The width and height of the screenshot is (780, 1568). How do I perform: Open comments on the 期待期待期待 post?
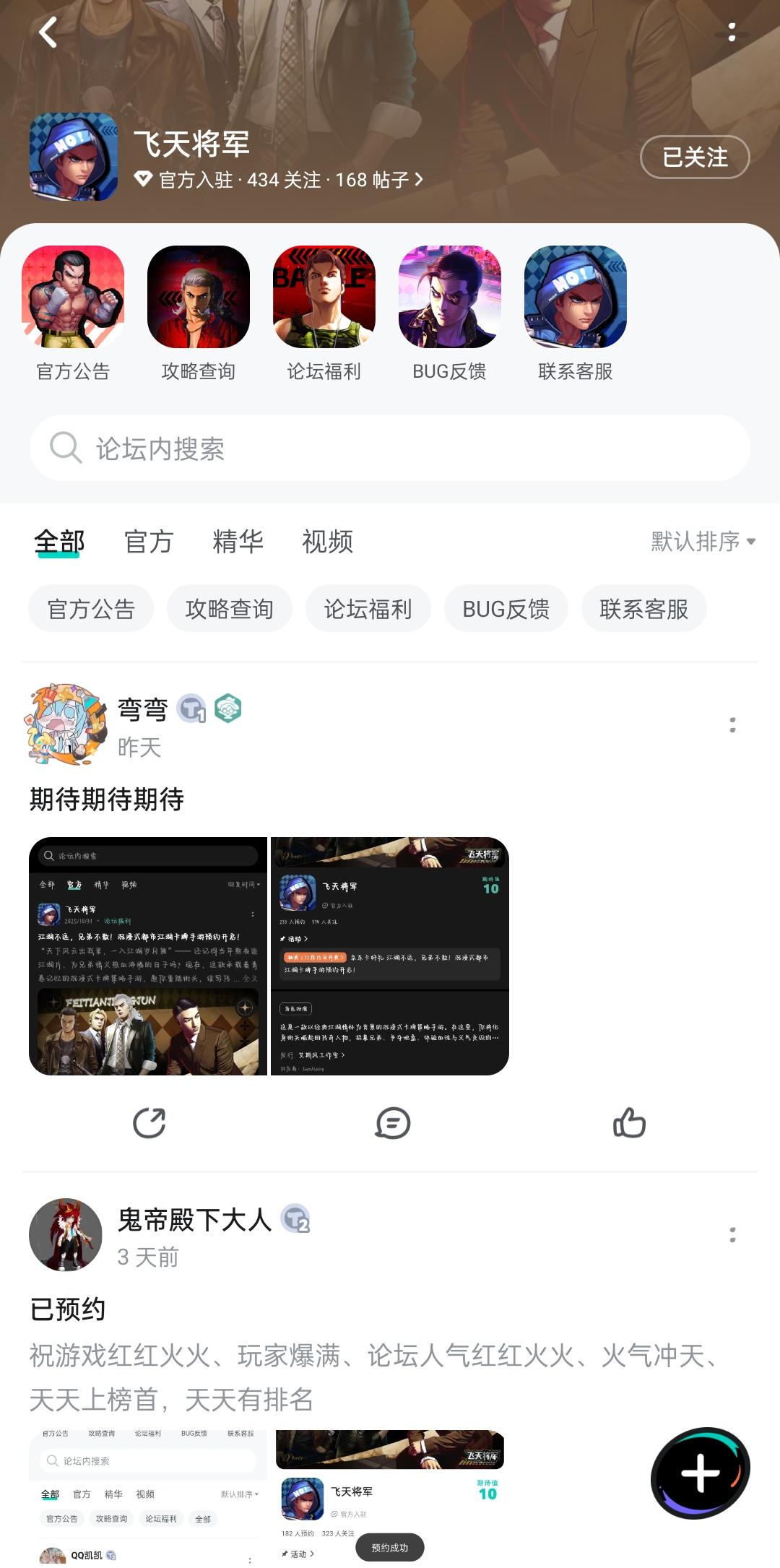pyautogui.click(x=390, y=1123)
